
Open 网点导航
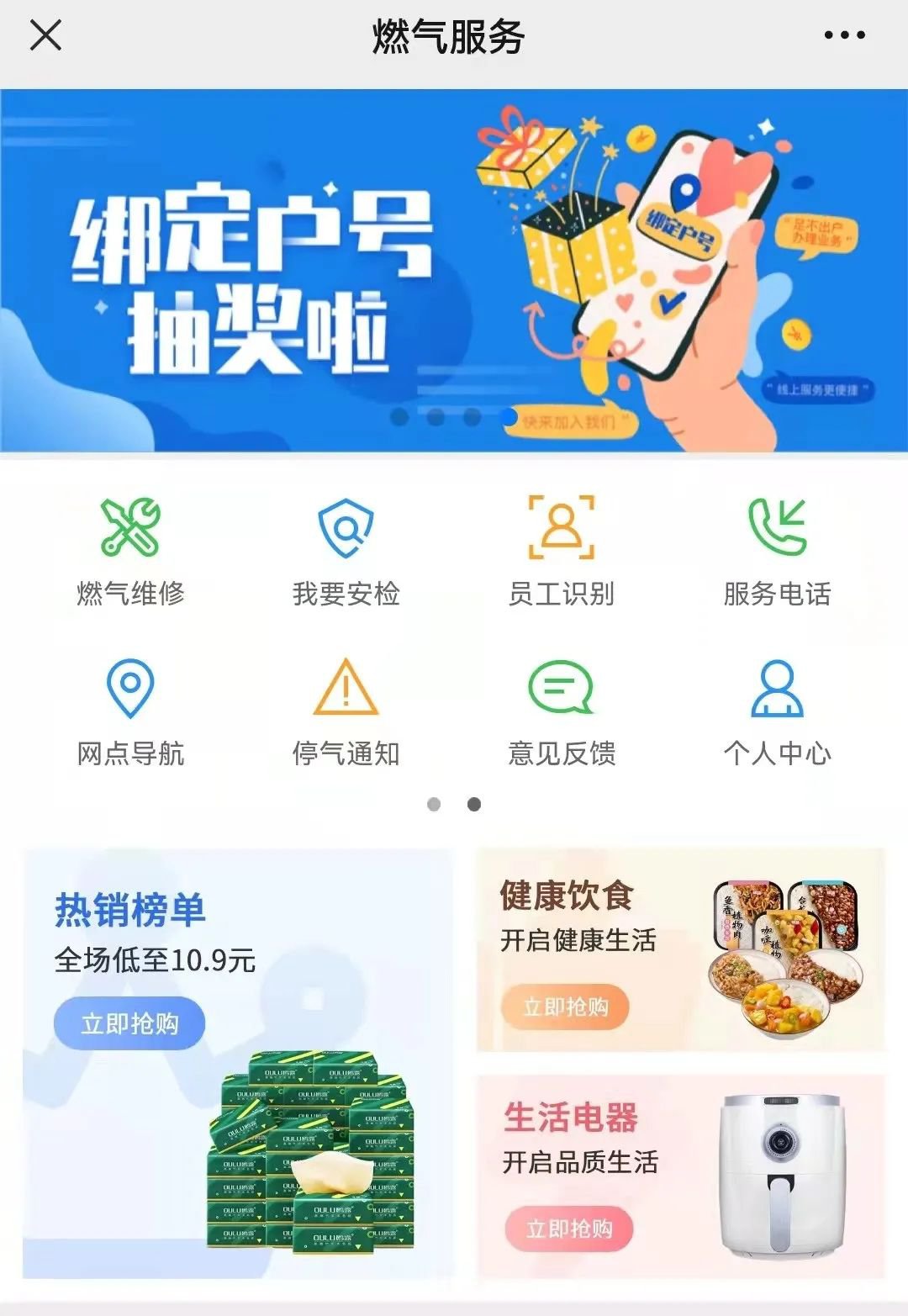click(130, 711)
